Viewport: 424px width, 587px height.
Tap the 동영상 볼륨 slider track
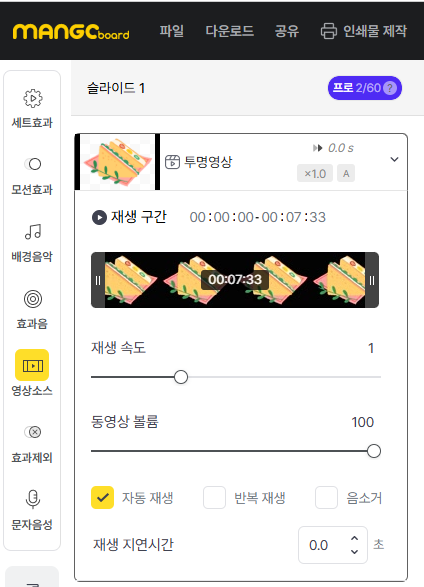[x=236, y=451]
